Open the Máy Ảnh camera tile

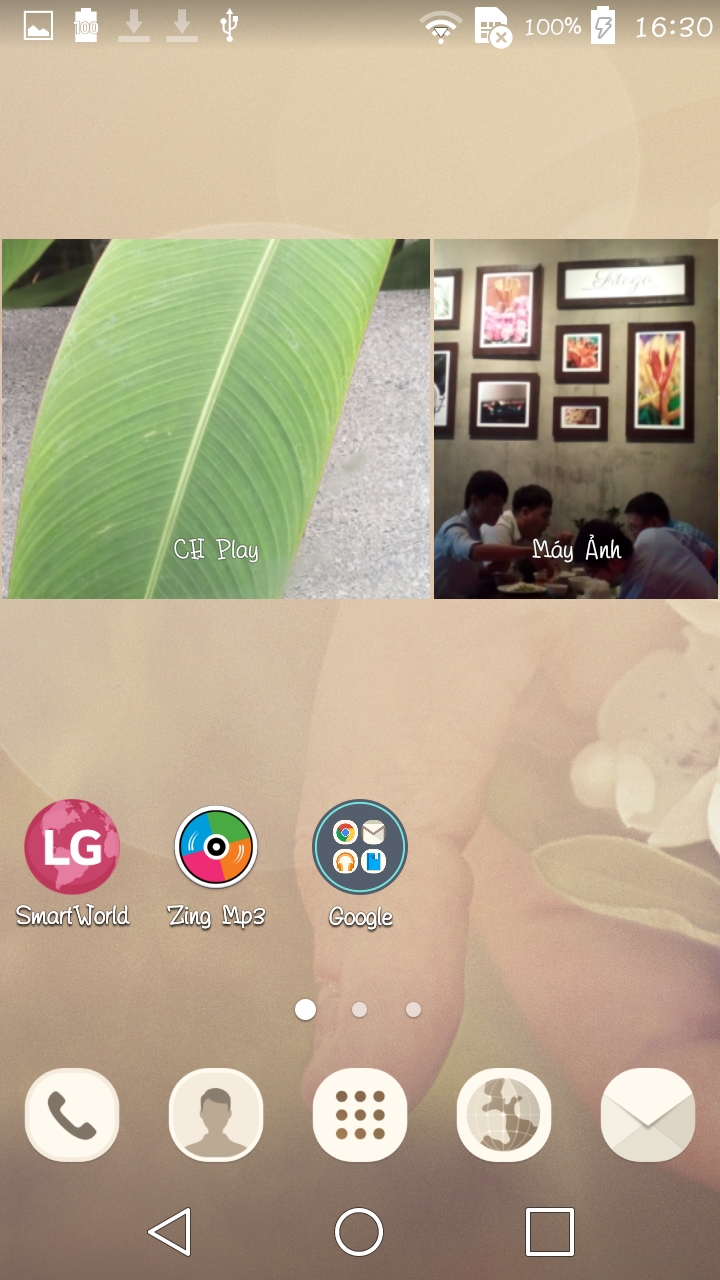pyautogui.click(x=576, y=419)
